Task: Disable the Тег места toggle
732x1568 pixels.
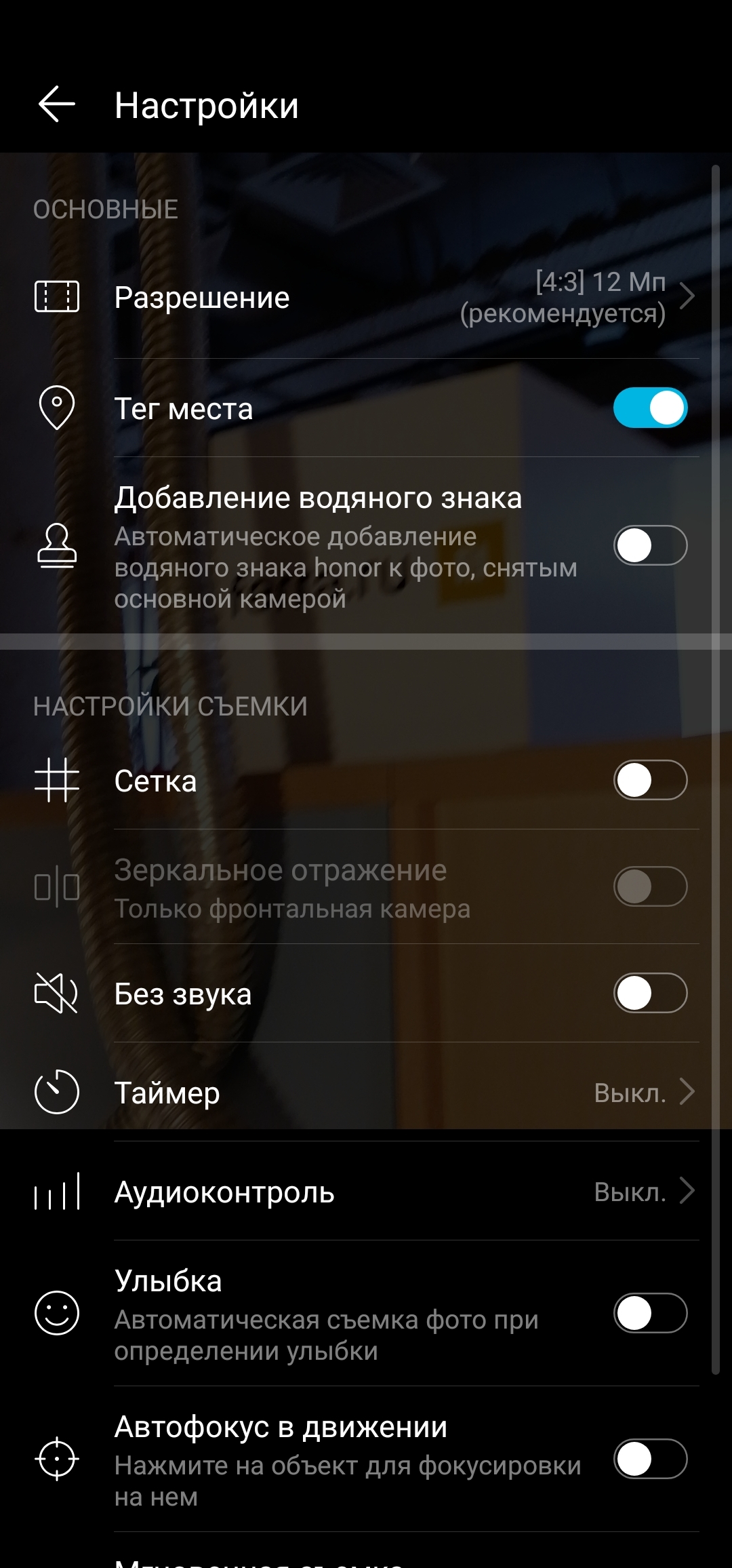Action: point(650,408)
